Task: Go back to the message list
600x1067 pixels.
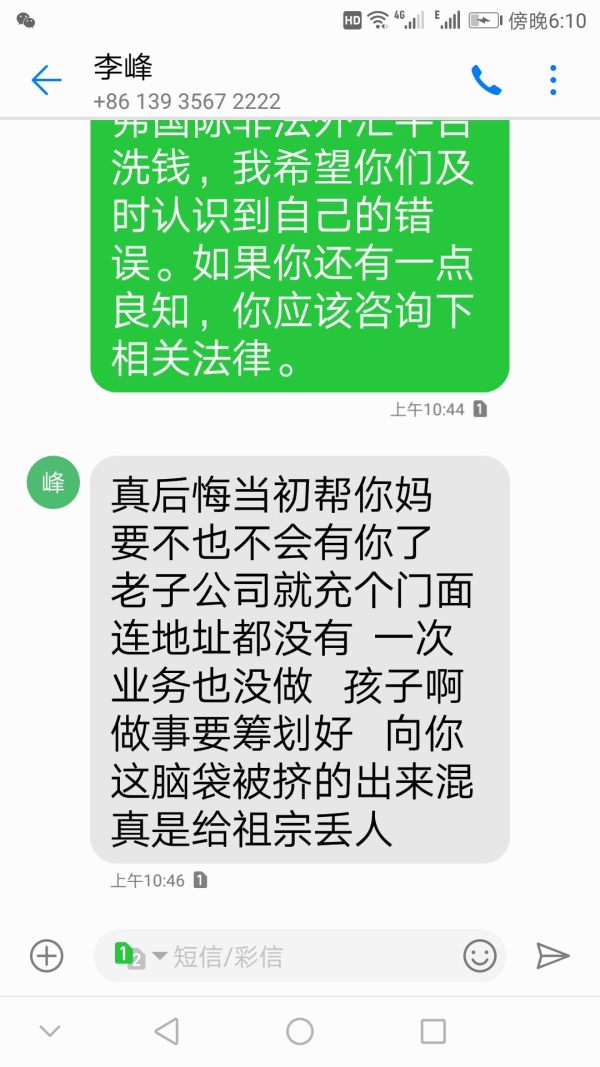Action: pyautogui.click(x=46, y=81)
